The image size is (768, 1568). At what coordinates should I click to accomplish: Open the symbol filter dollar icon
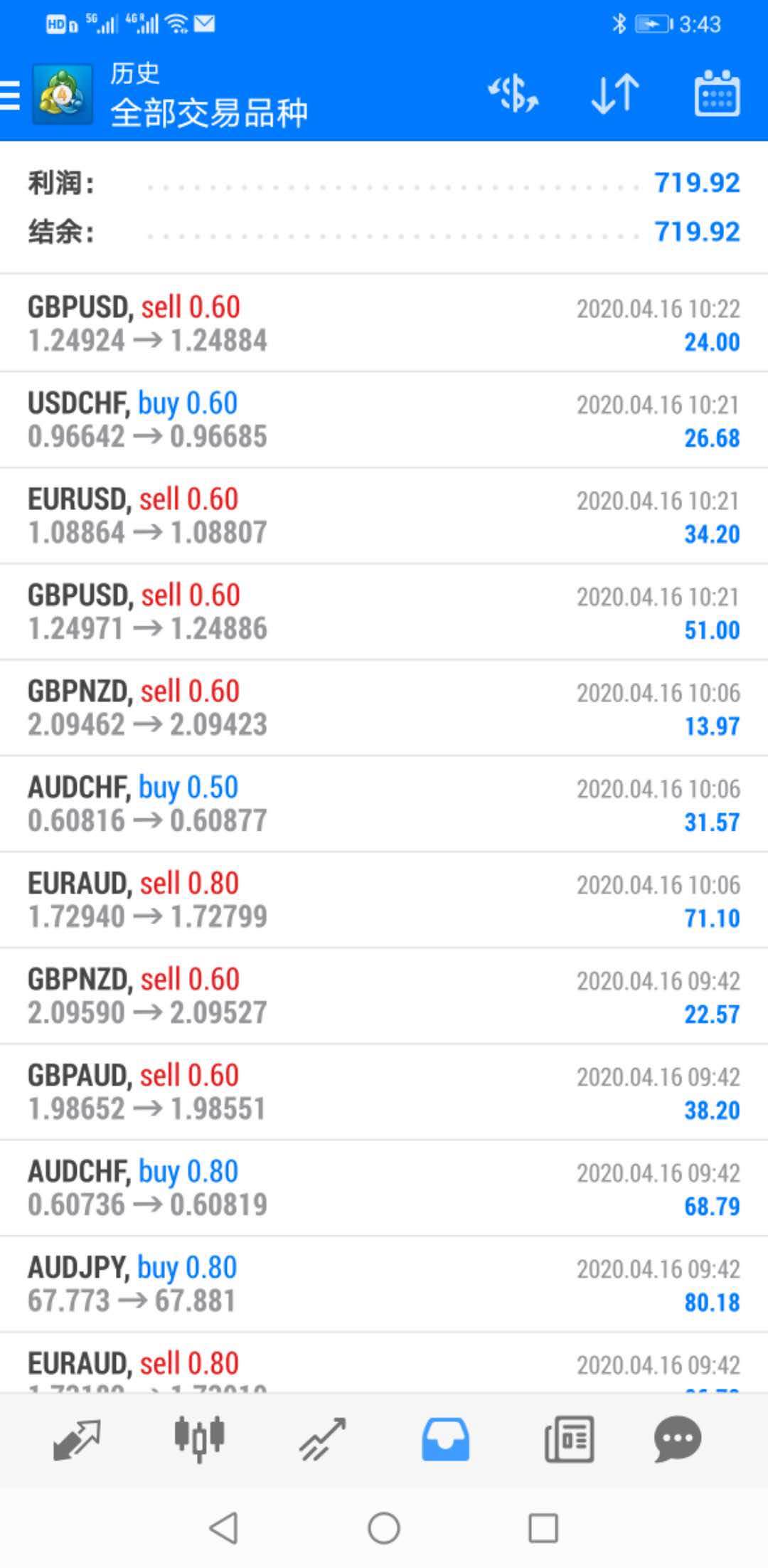(513, 95)
